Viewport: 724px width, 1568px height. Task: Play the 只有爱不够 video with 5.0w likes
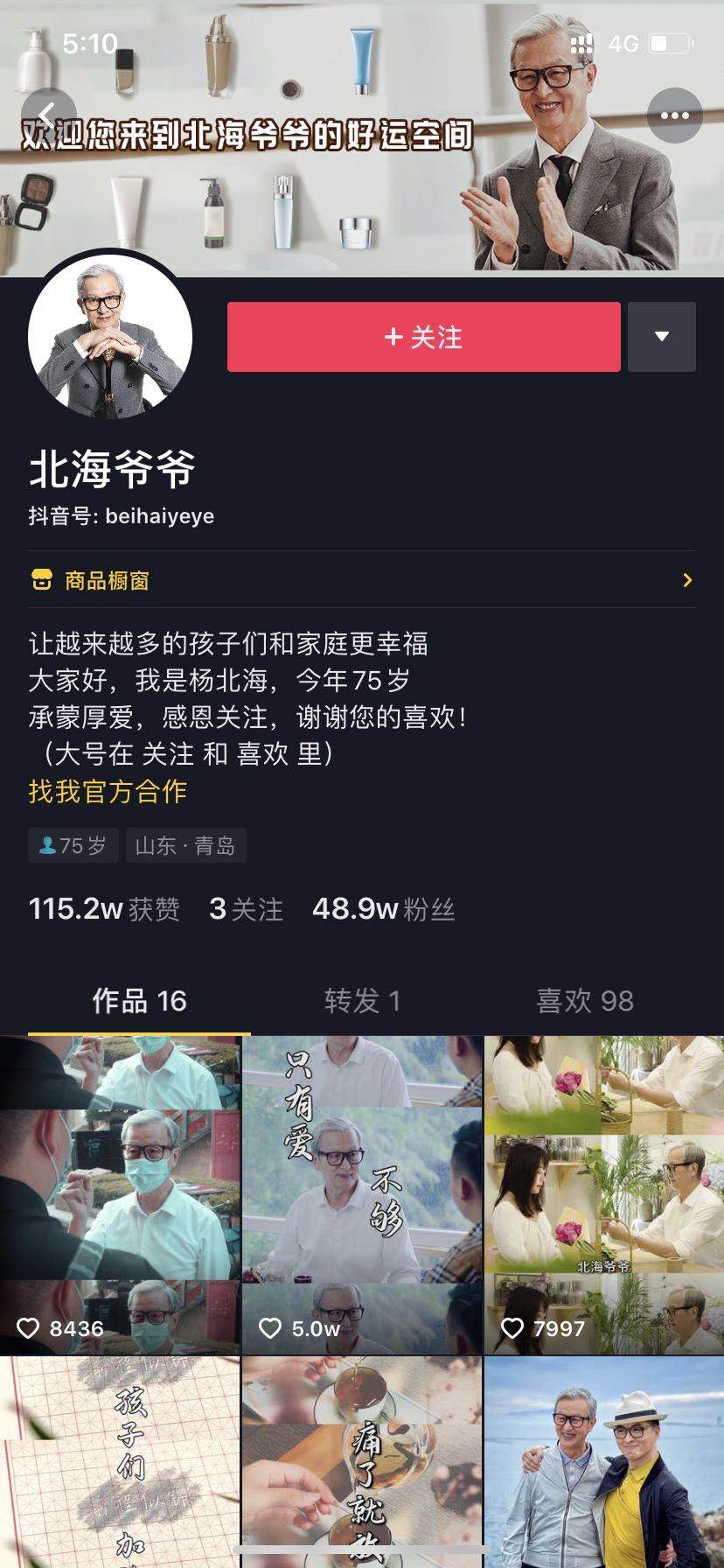362,1195
